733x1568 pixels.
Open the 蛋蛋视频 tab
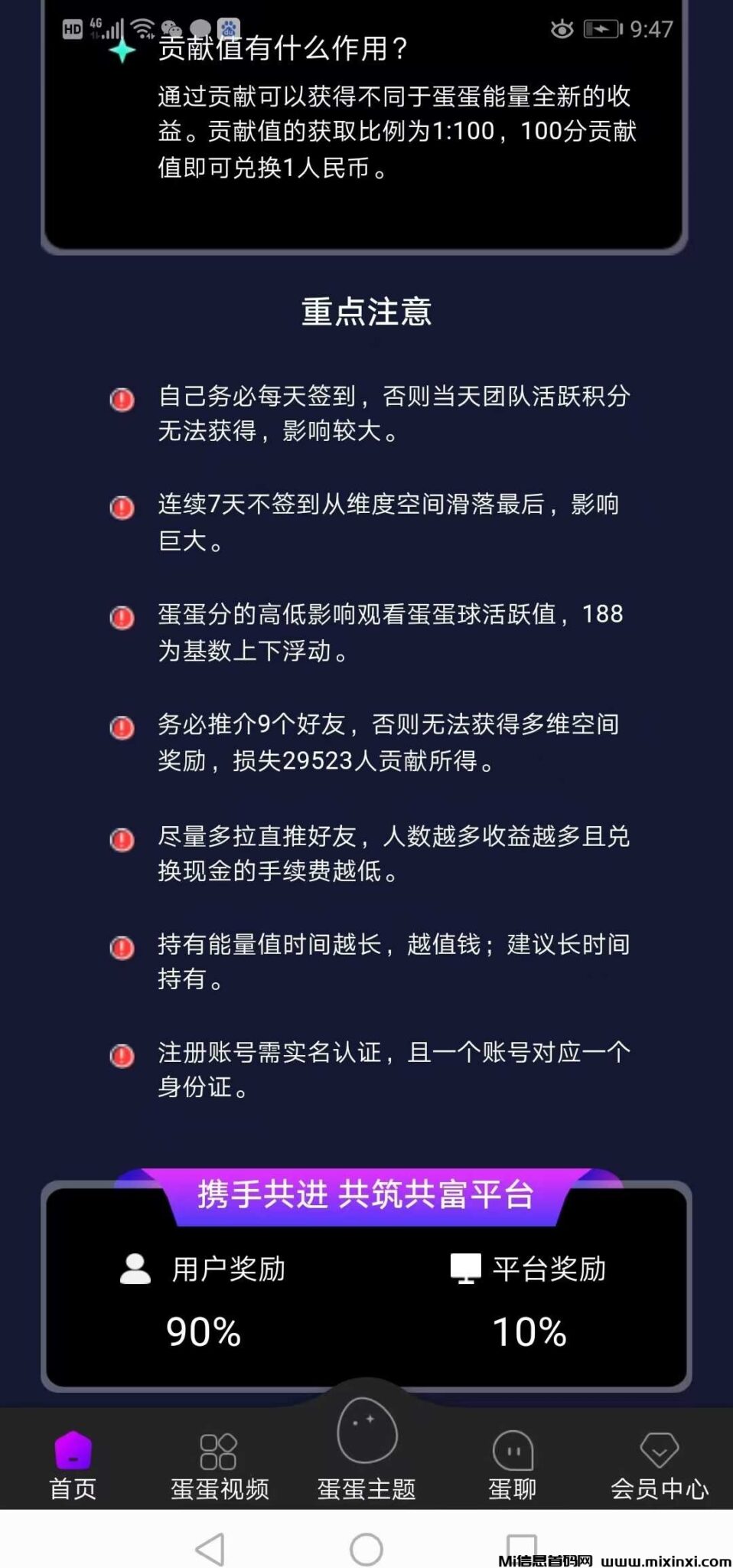219,1465
